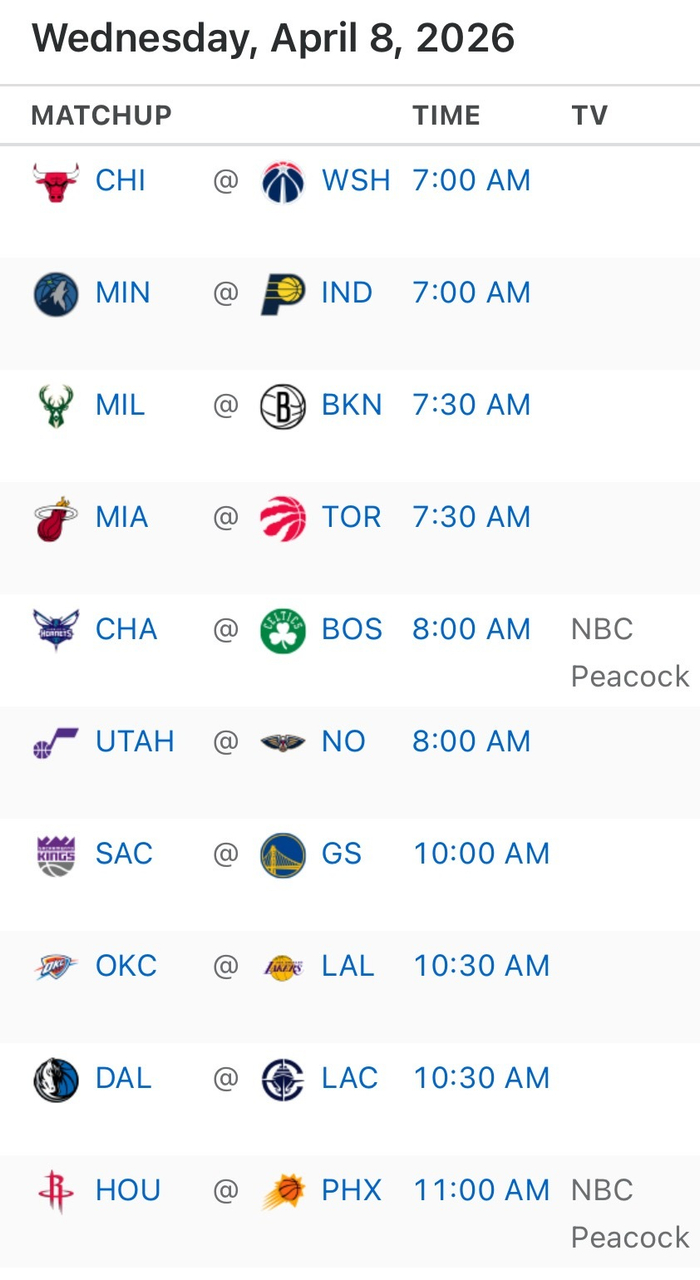This screenshot has width=700, height=1280.
Task: Tap the MIL Bucks team link
Action: (120, 405)
